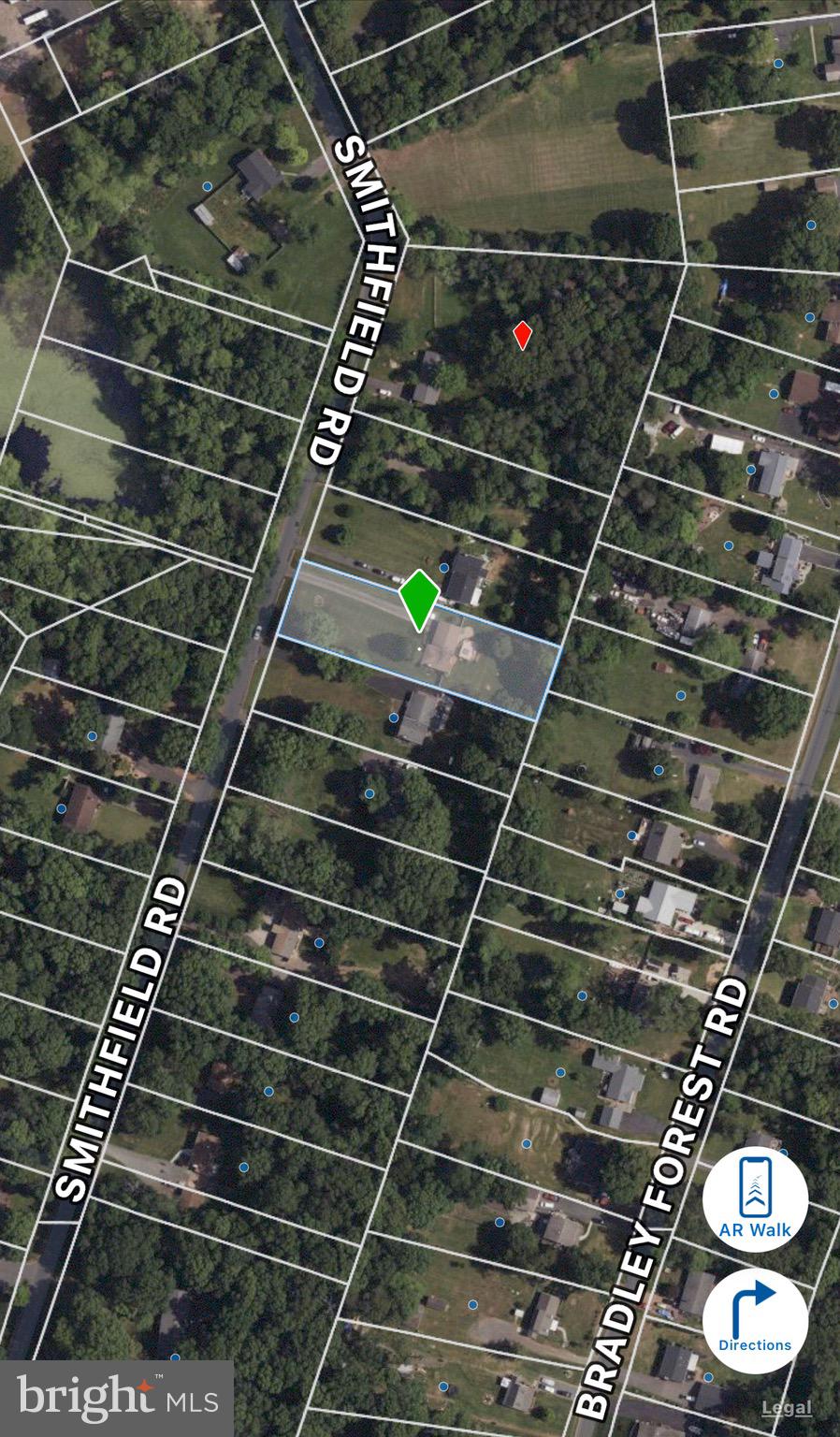Screen dimensions: 840x1437
Task: Click the blue dot right of the red pin
Action: coord(809,317)
